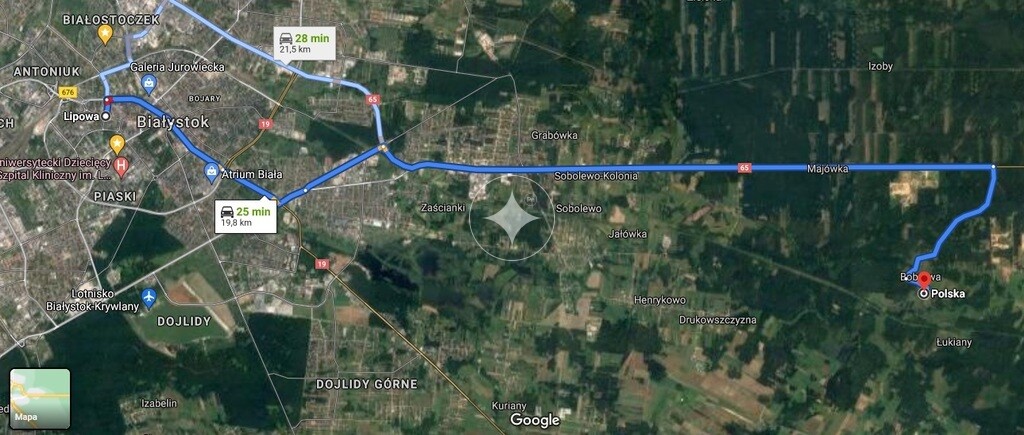Tap the starred place near Białostoczek

pos(104,33)
